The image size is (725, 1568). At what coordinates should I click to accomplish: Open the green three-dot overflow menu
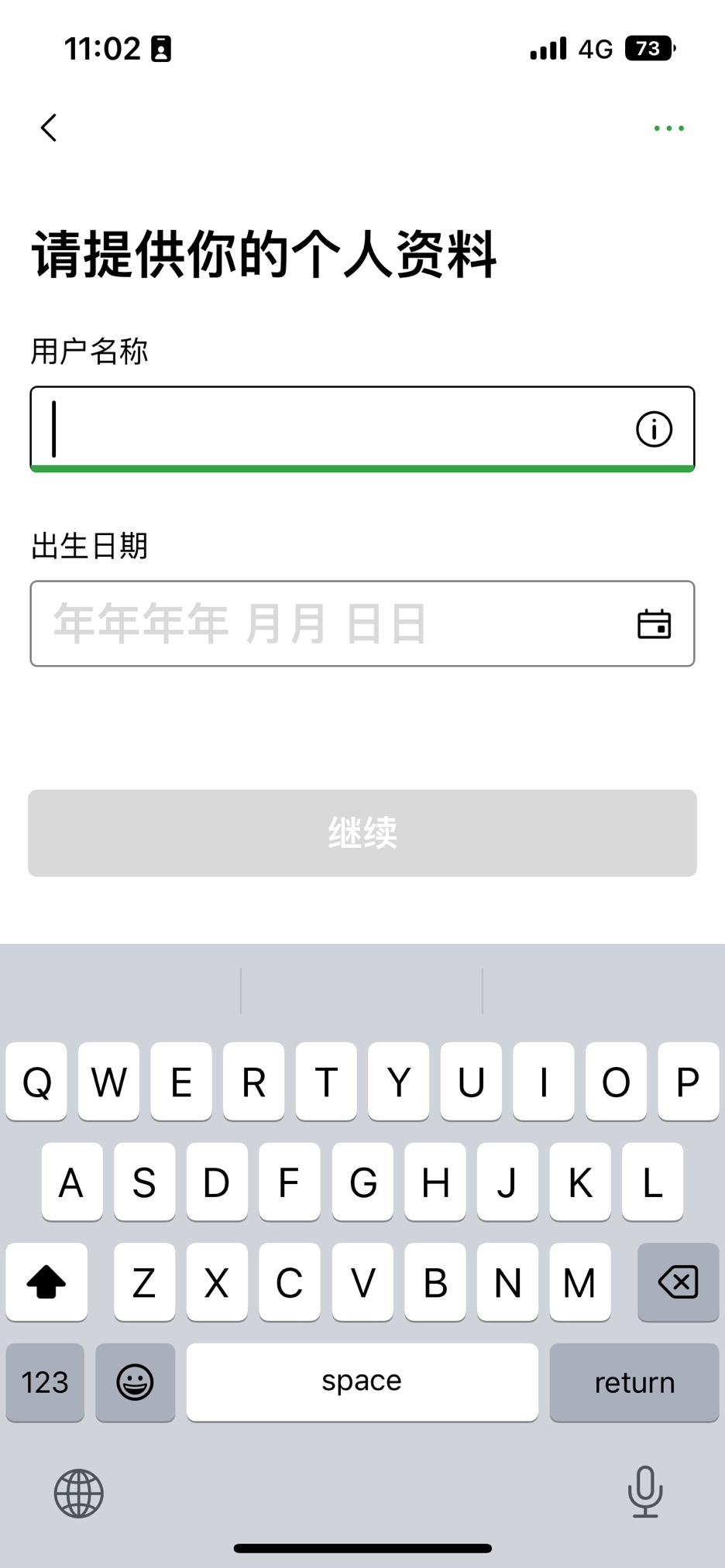tap(668, 129)
